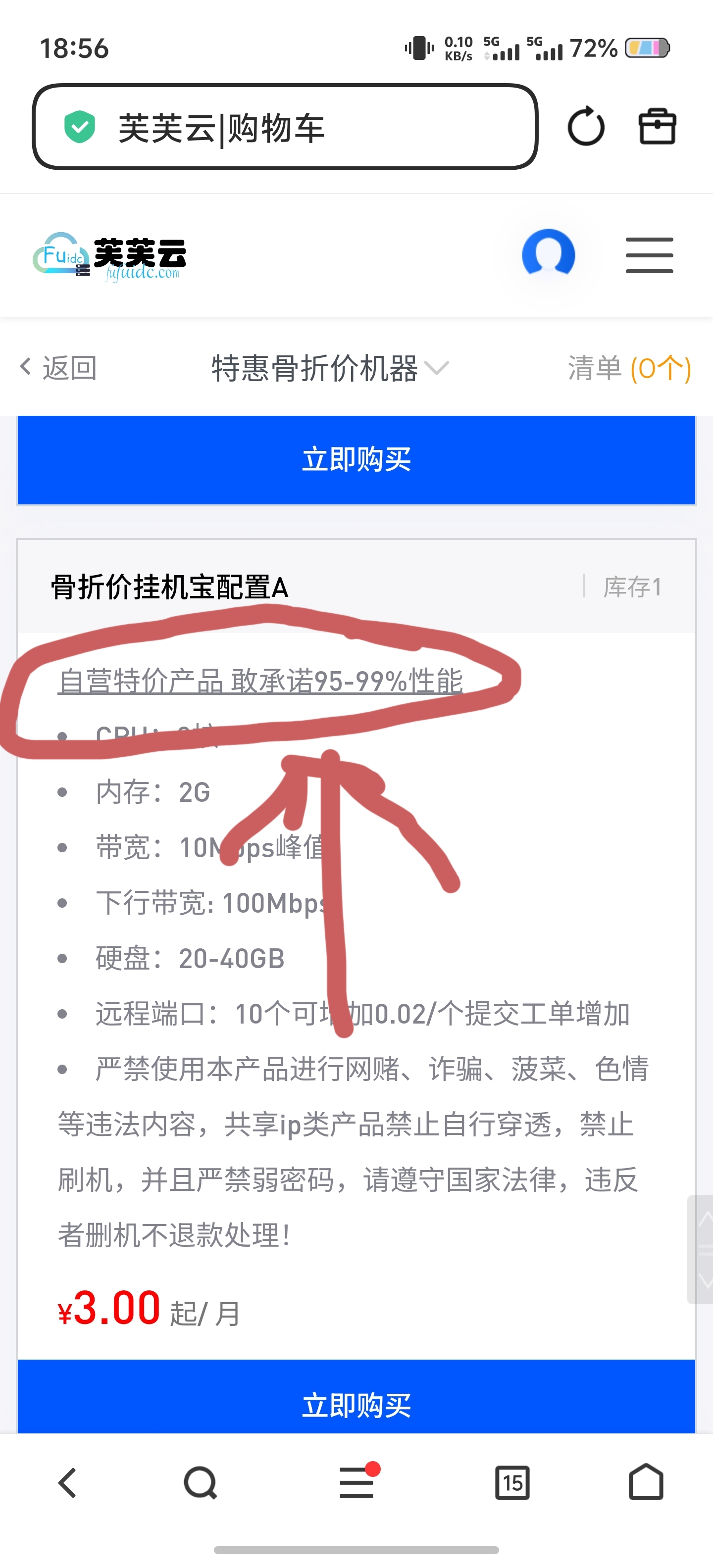Tap the browser back arrow
The image size is (713, 1568).
tap(67, 1483)
